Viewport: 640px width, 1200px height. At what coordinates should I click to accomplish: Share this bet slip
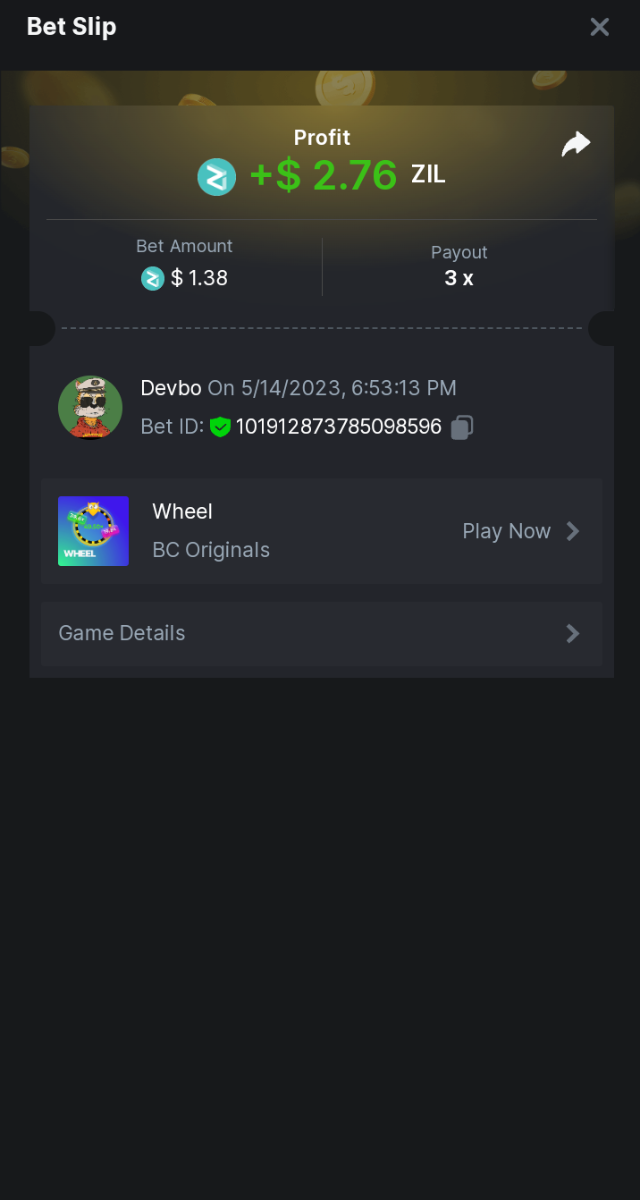coord(576,145)
